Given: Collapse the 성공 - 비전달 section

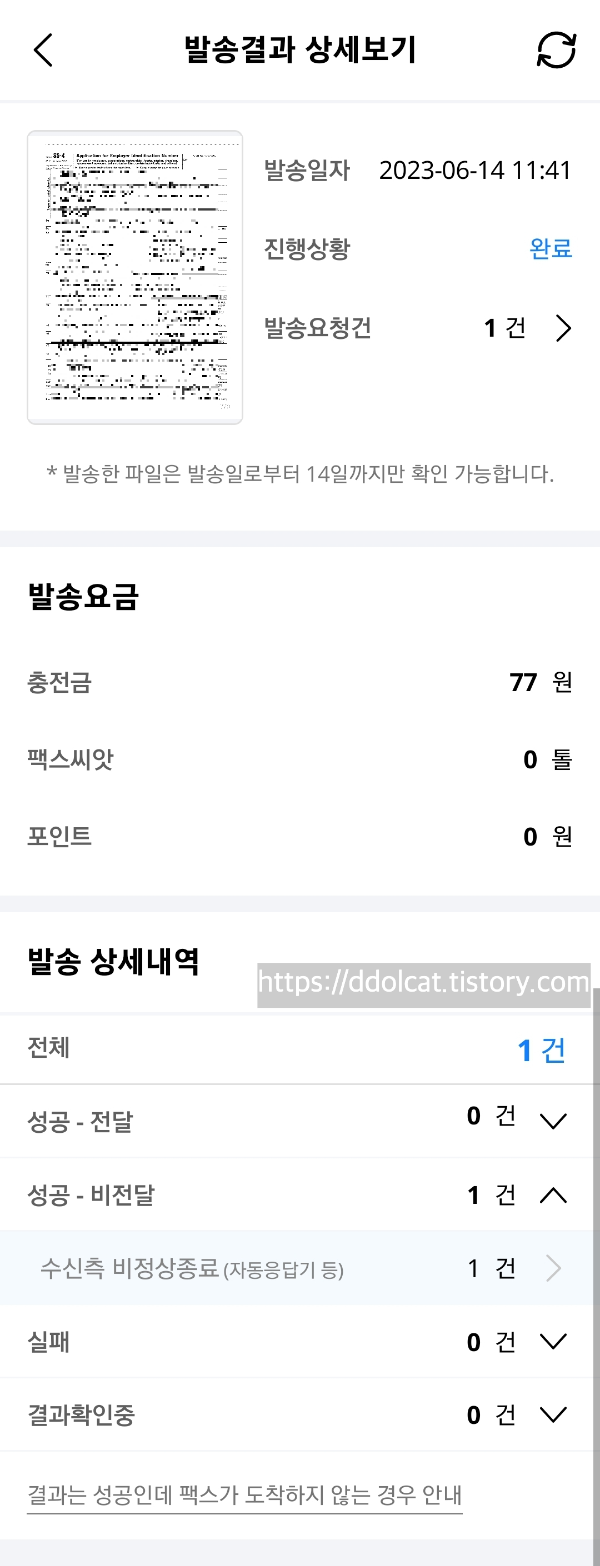Looking at the screenshot, I should pyautogui.click(x=552, y=1194).
